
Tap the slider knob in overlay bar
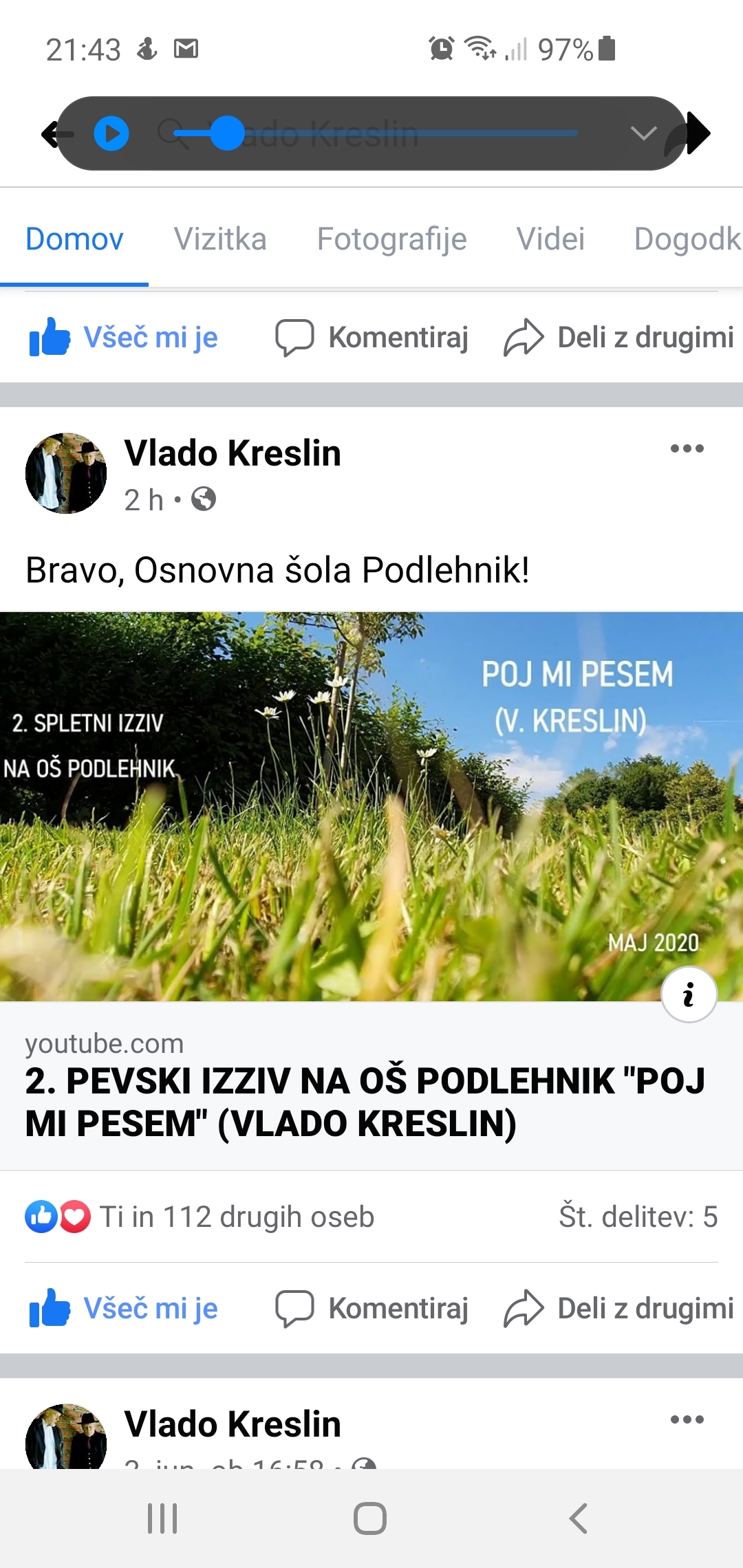pos(227,133)
